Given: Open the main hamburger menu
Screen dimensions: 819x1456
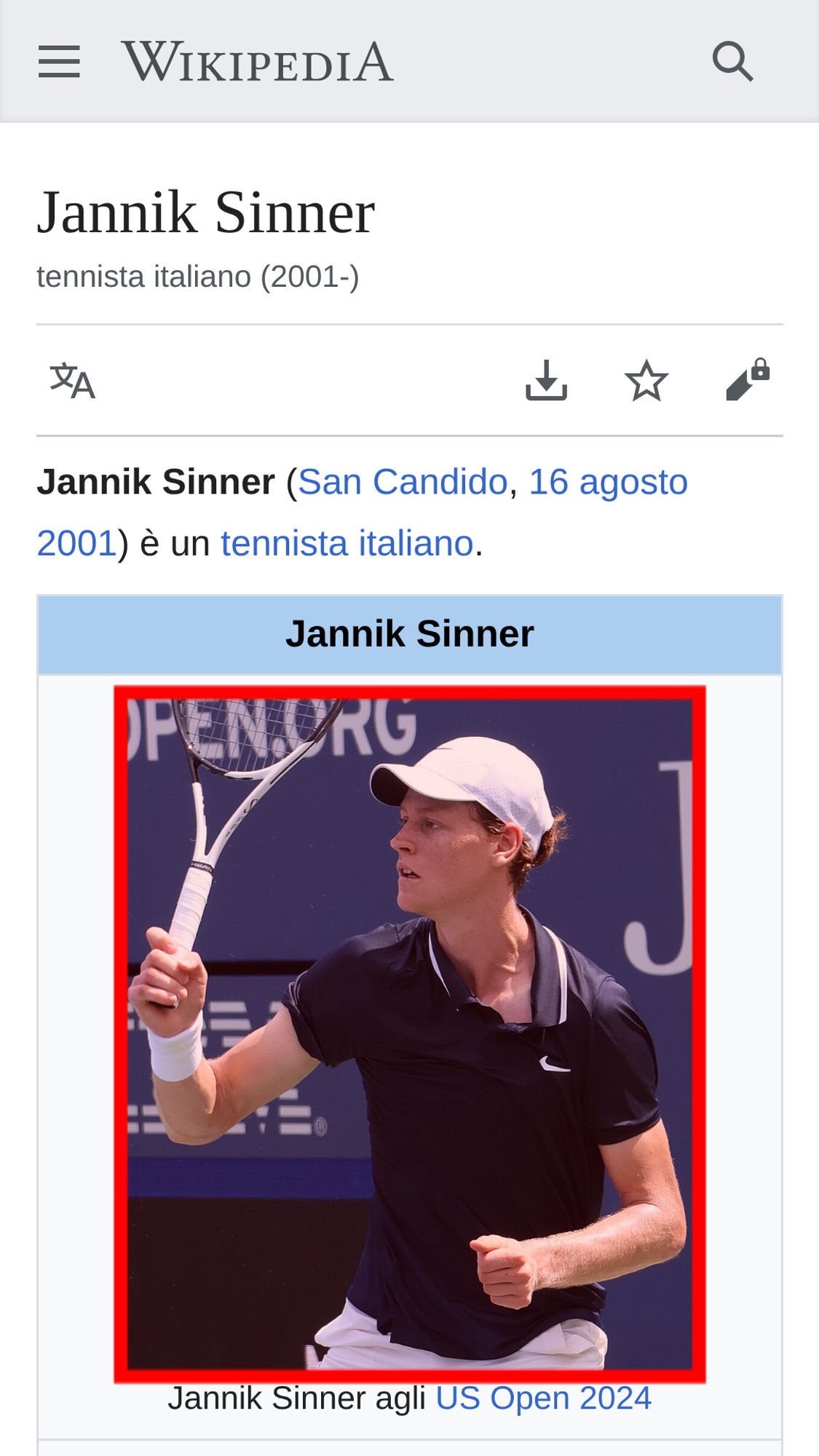Looking at the screenshot, I should coord(59,61).
